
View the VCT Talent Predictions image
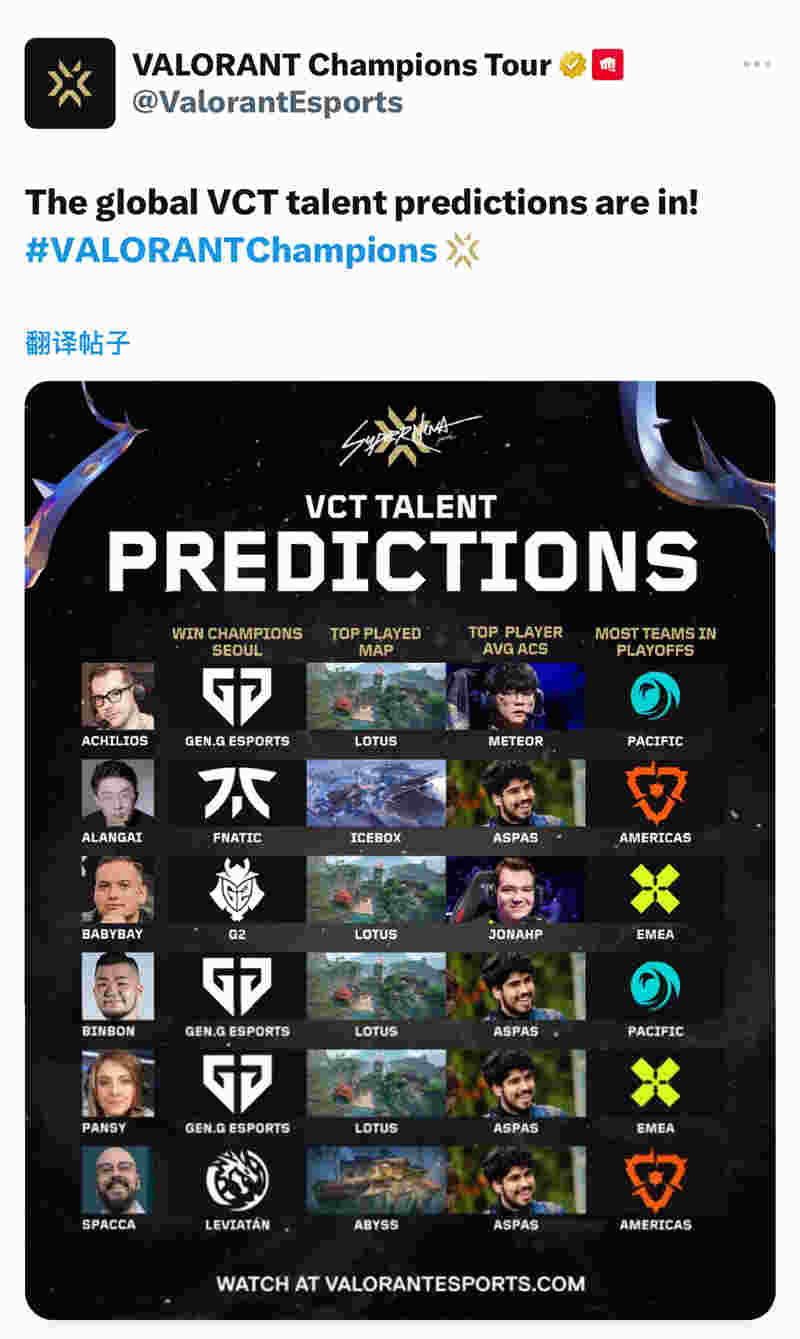(400, 850)
